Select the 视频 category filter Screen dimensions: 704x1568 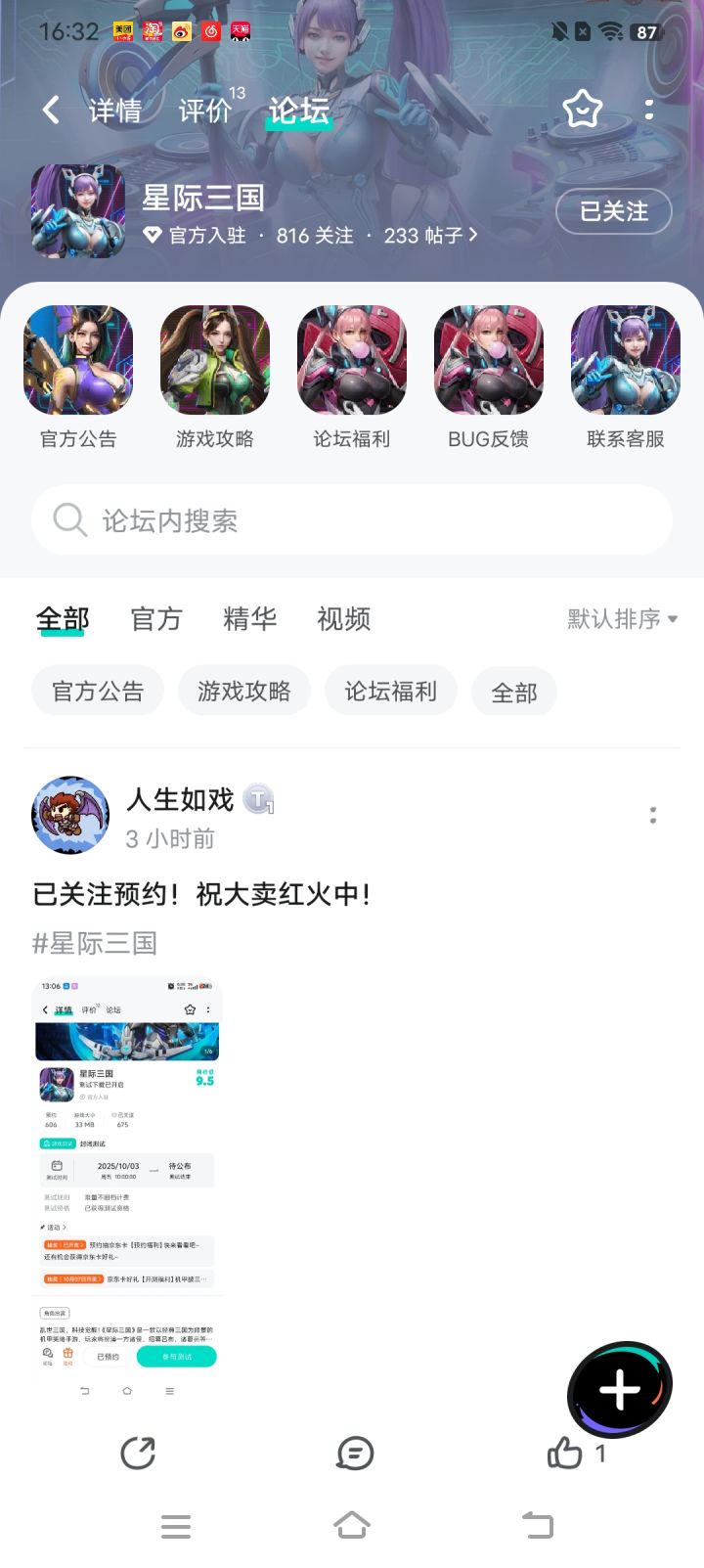pyautogui.click(x=341, y=618)
